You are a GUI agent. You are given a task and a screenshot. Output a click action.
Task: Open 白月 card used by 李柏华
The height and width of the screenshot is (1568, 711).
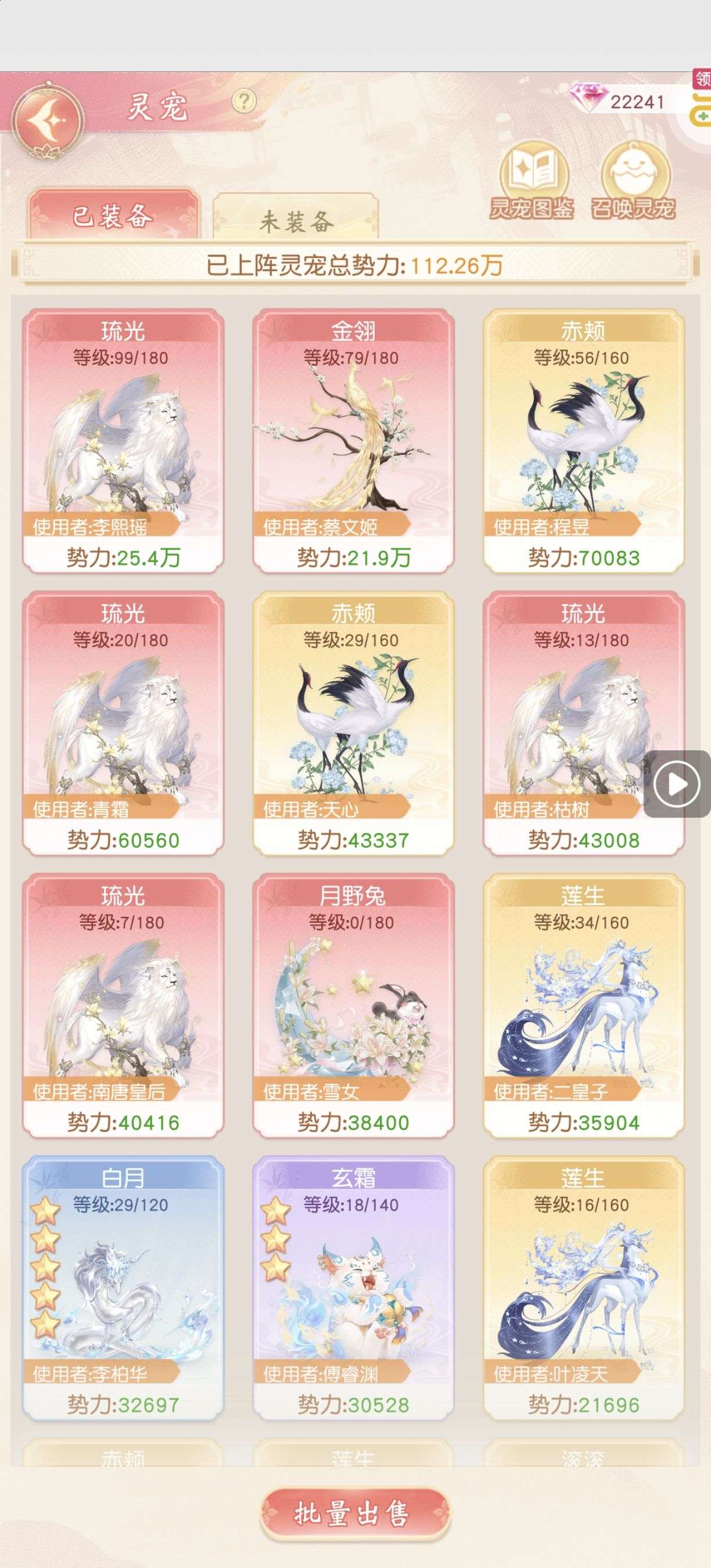[123, 1288]
